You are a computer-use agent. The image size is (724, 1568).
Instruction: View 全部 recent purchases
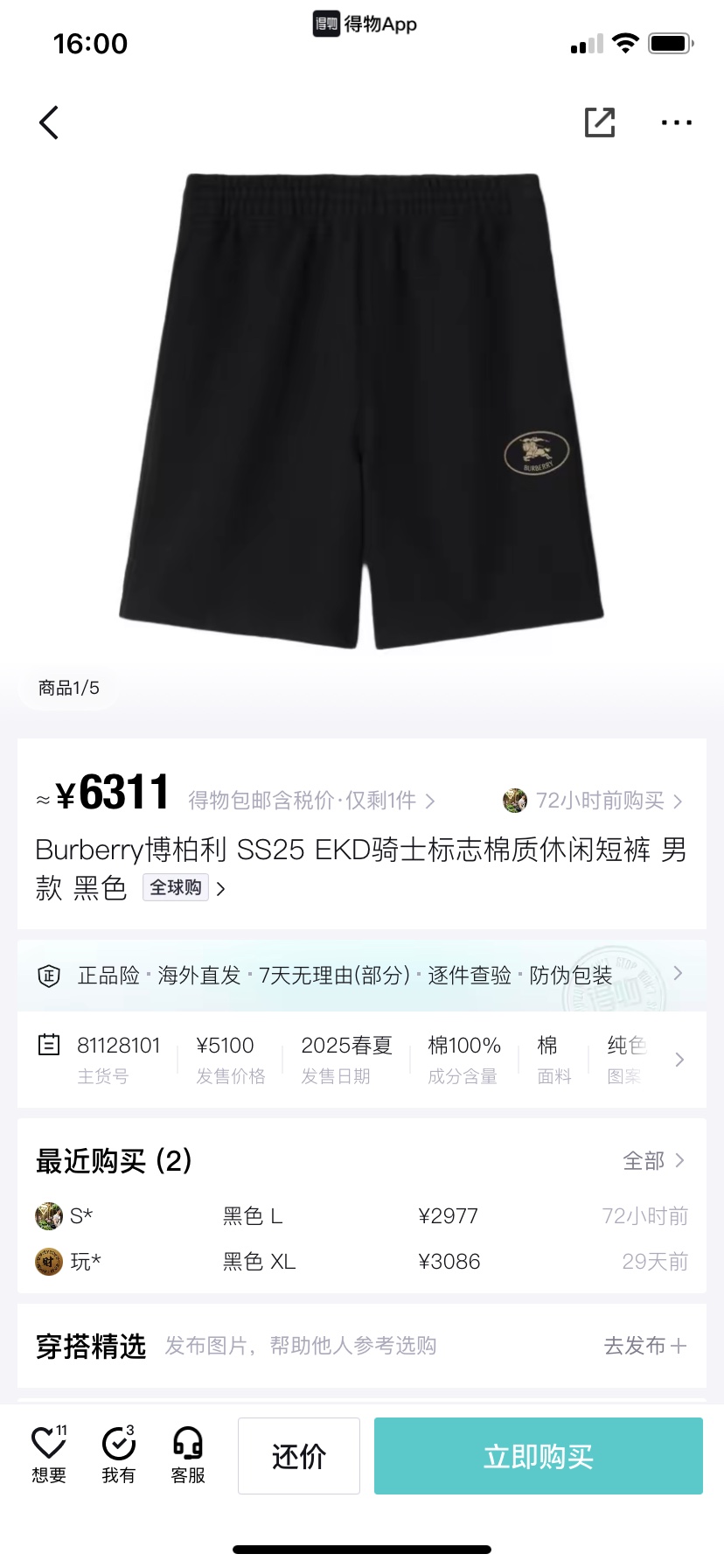[x=652, y=1161]
